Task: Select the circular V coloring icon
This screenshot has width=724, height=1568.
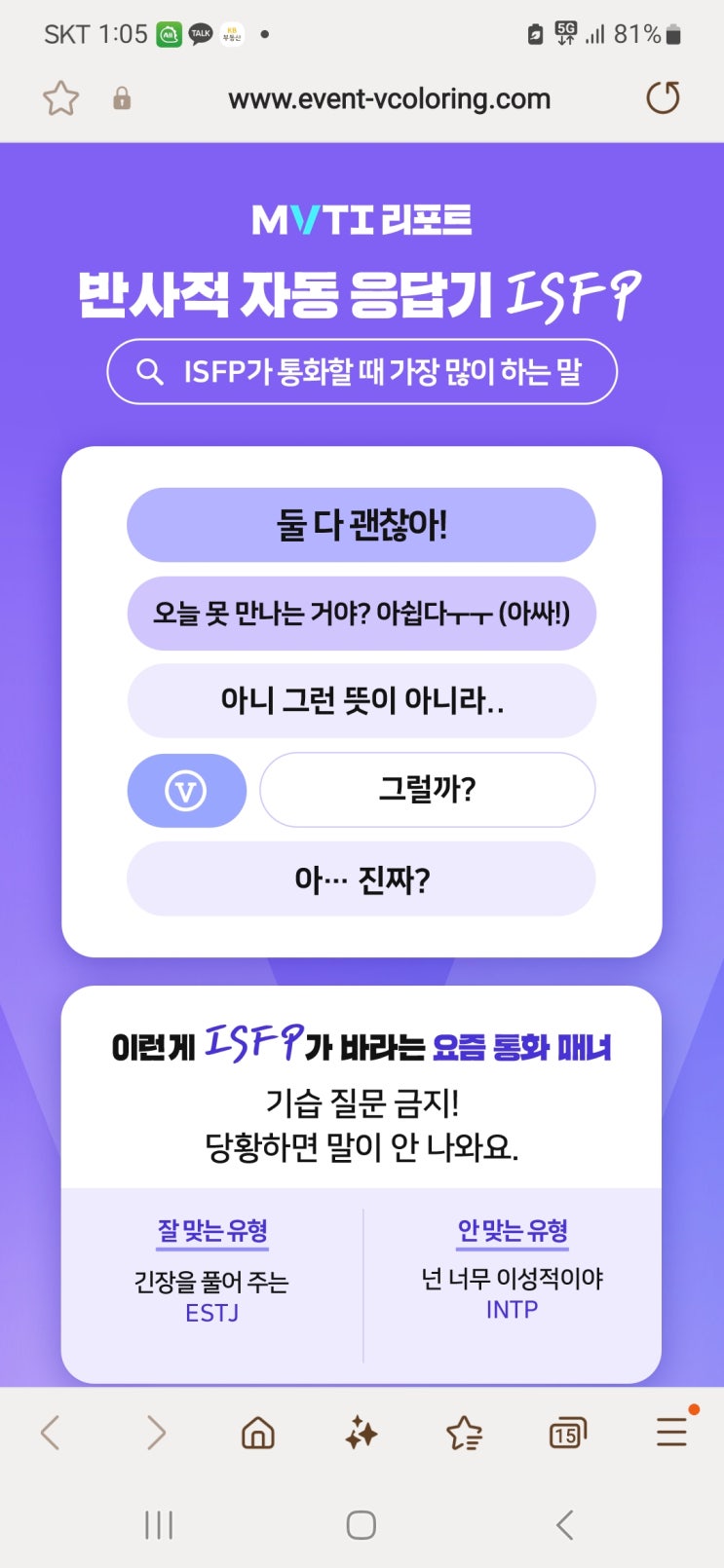Action: [x=187, y=791]
